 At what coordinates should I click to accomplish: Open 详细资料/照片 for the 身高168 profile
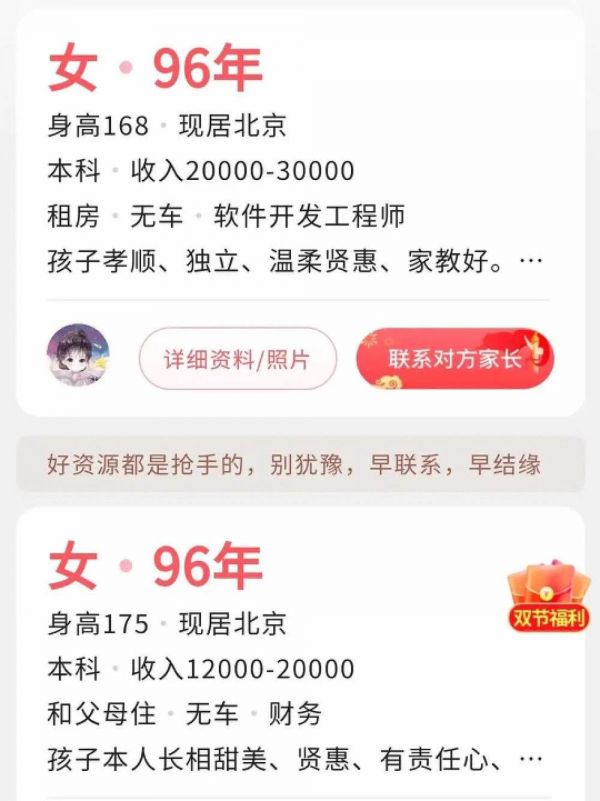pyautogui.click(x=237, y=359)
